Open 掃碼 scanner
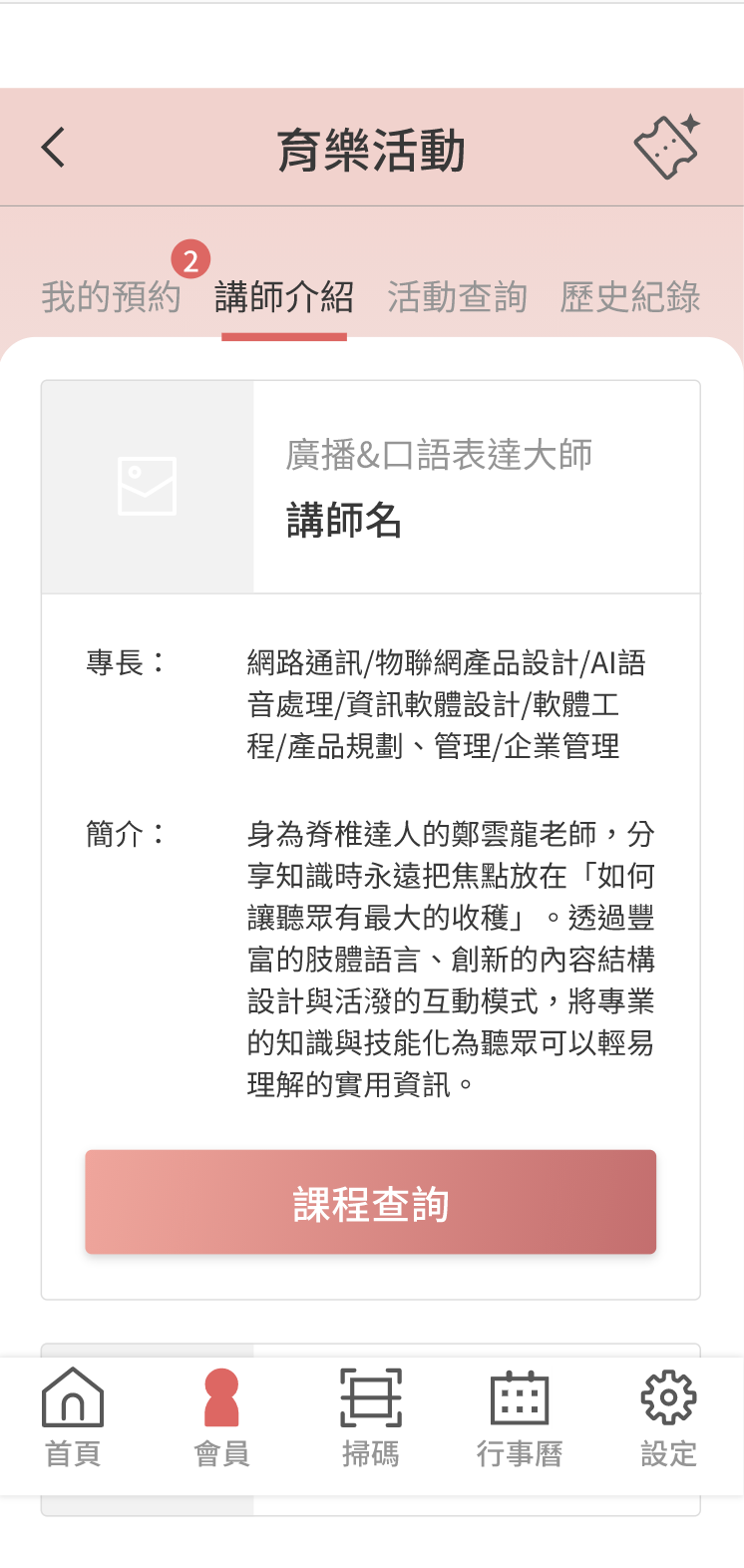The width and height of the screenshot is (744, 1568). 371,1416
